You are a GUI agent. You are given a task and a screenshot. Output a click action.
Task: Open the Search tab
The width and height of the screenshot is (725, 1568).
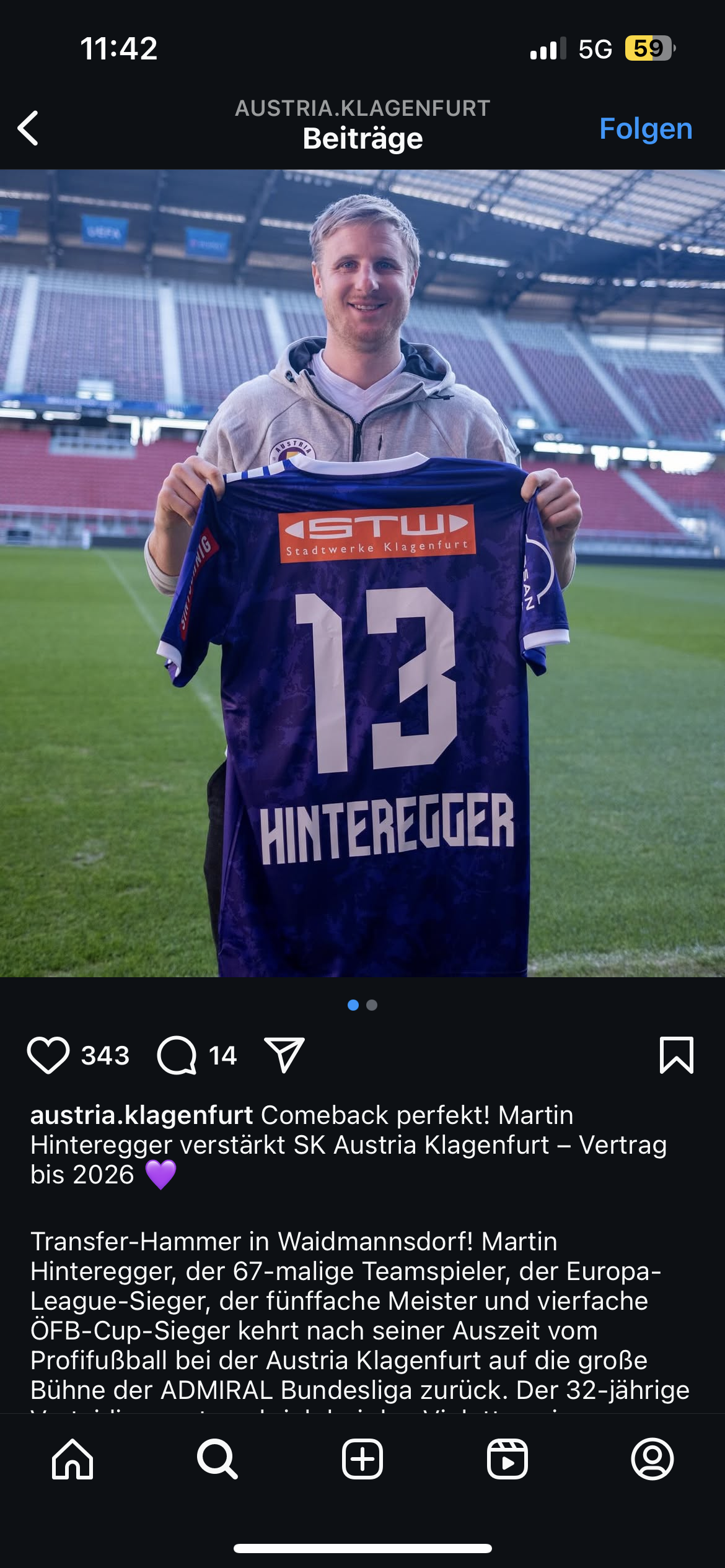point(217,1459)
